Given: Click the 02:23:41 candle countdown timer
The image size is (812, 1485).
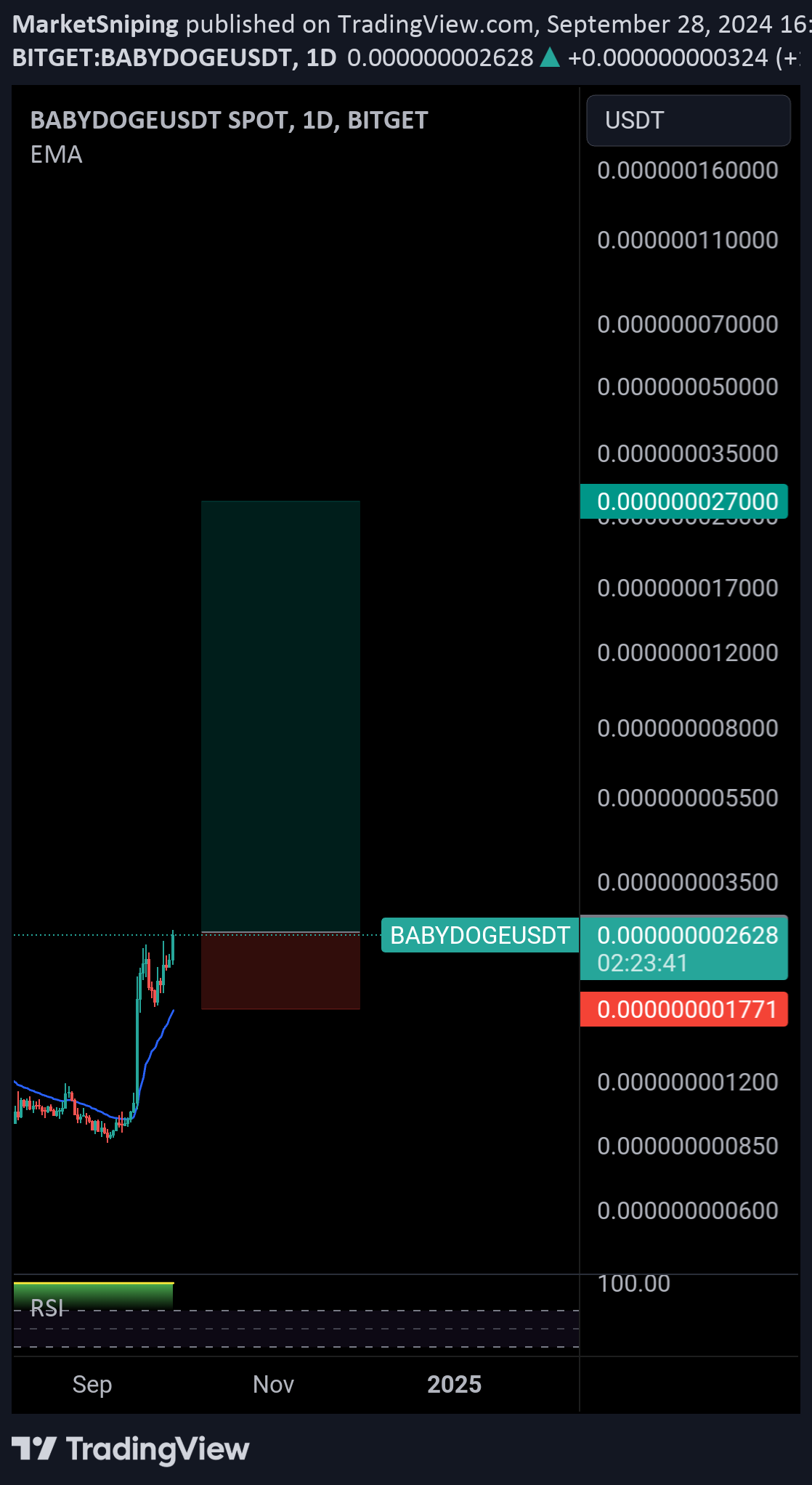Looking at the screenshot, I should coord(639,964).
